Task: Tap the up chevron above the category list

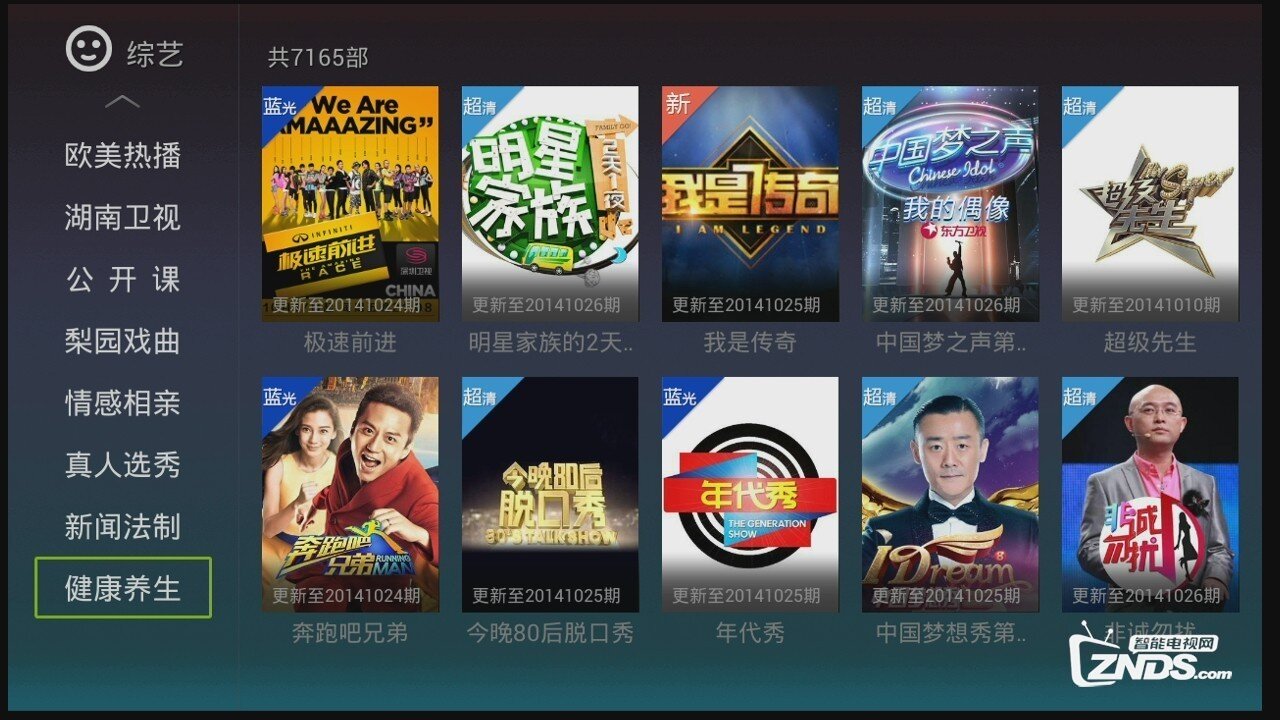Action: tap(122, 102)
